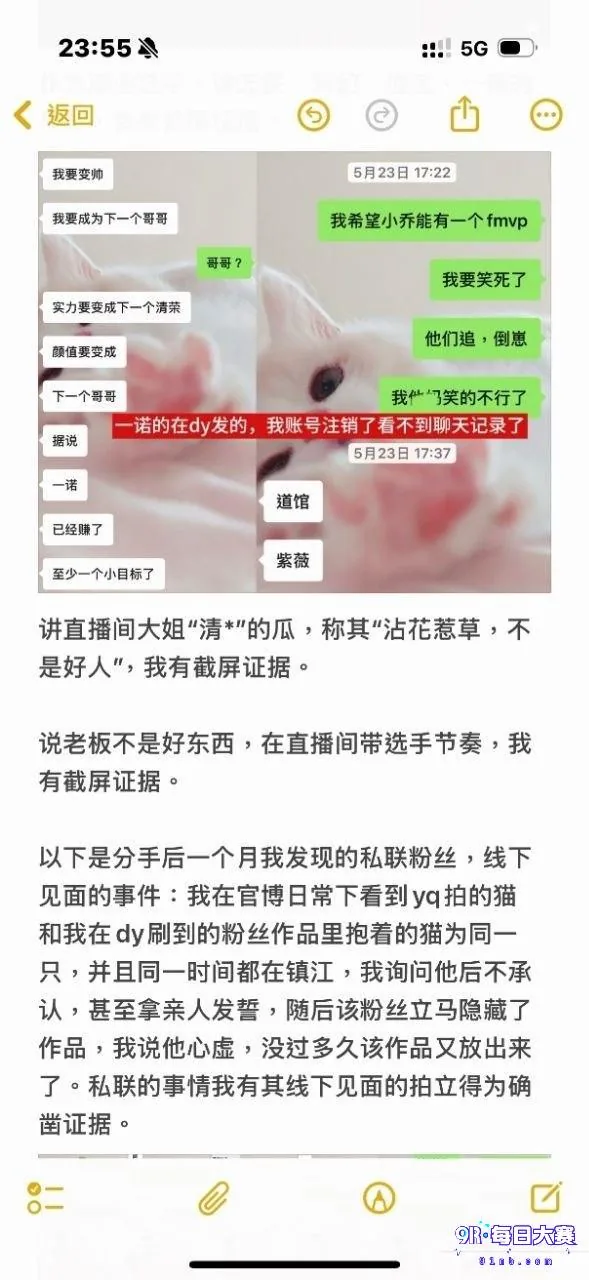The width and height of the screenshot is (589, 1280).
Task: Attach a file with the paperclip
Action: [213, 1197]
